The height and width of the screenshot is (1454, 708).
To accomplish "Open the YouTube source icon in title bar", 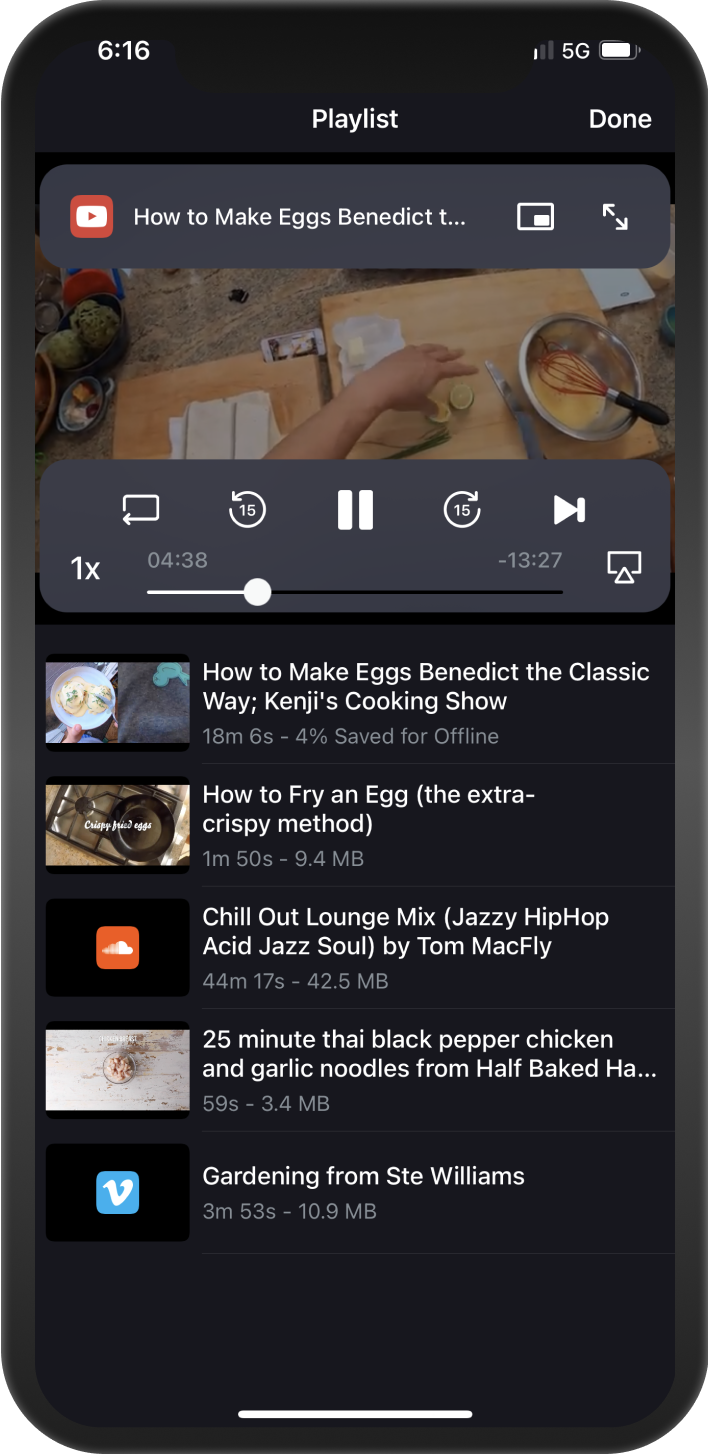I will 92,217.
